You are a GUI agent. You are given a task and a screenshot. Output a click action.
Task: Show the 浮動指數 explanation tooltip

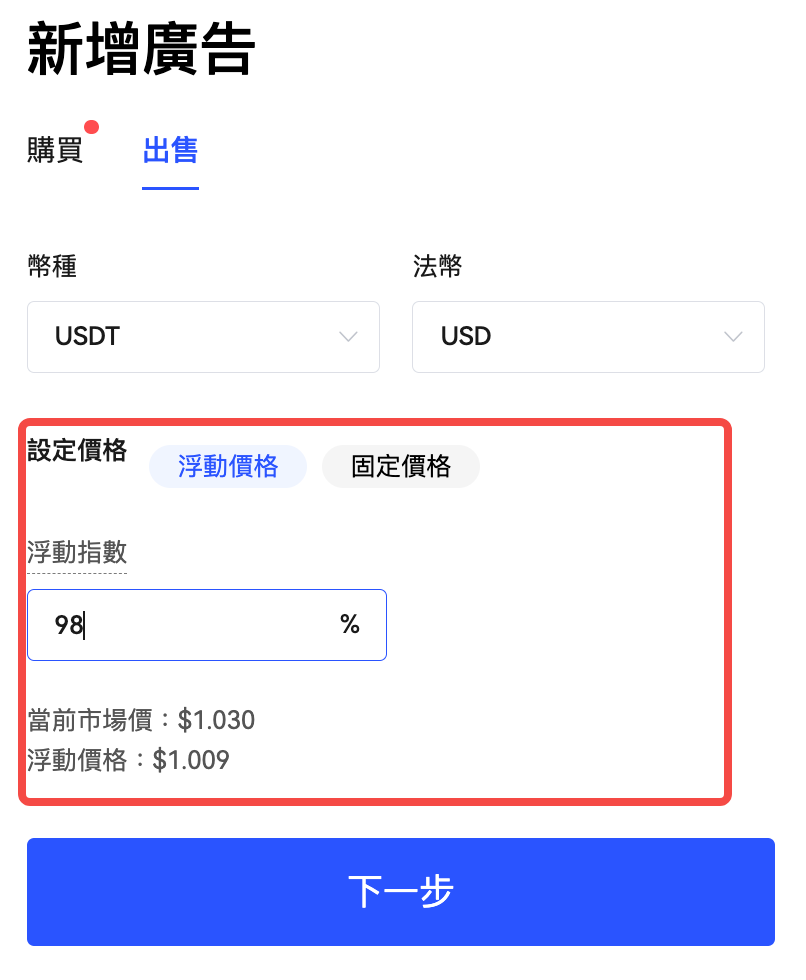click(x=77, y=552)
